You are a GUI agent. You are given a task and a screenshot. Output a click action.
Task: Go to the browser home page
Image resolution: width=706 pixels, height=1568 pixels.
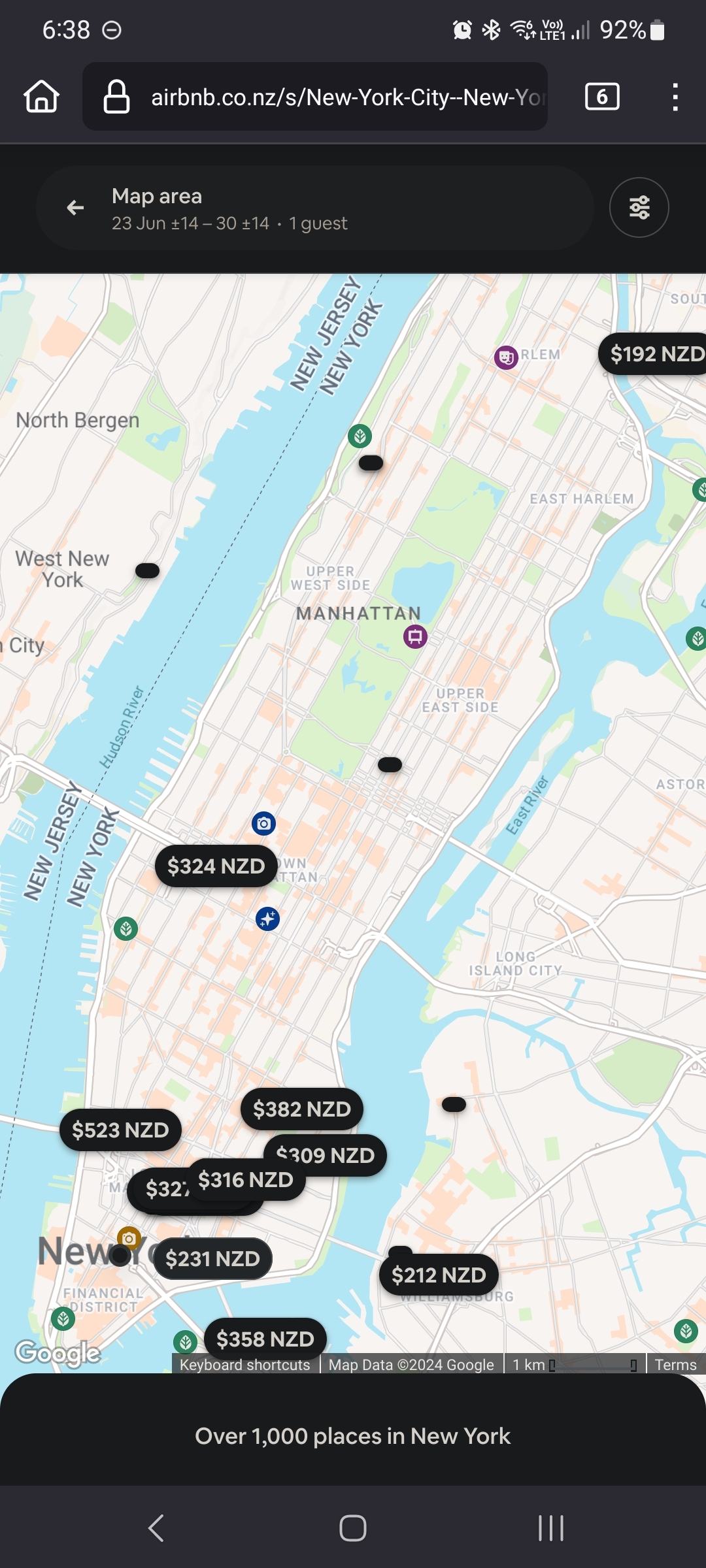pyautogui.click(x=42, y=97)
